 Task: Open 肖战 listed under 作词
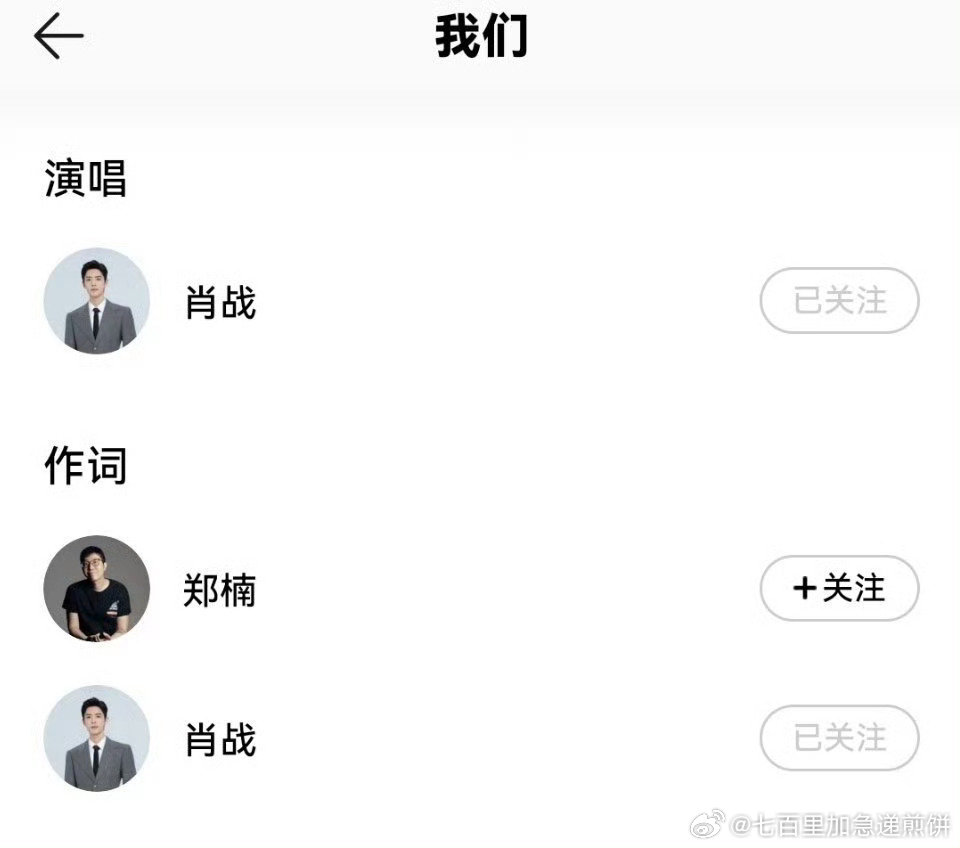(x=220, y=739)
